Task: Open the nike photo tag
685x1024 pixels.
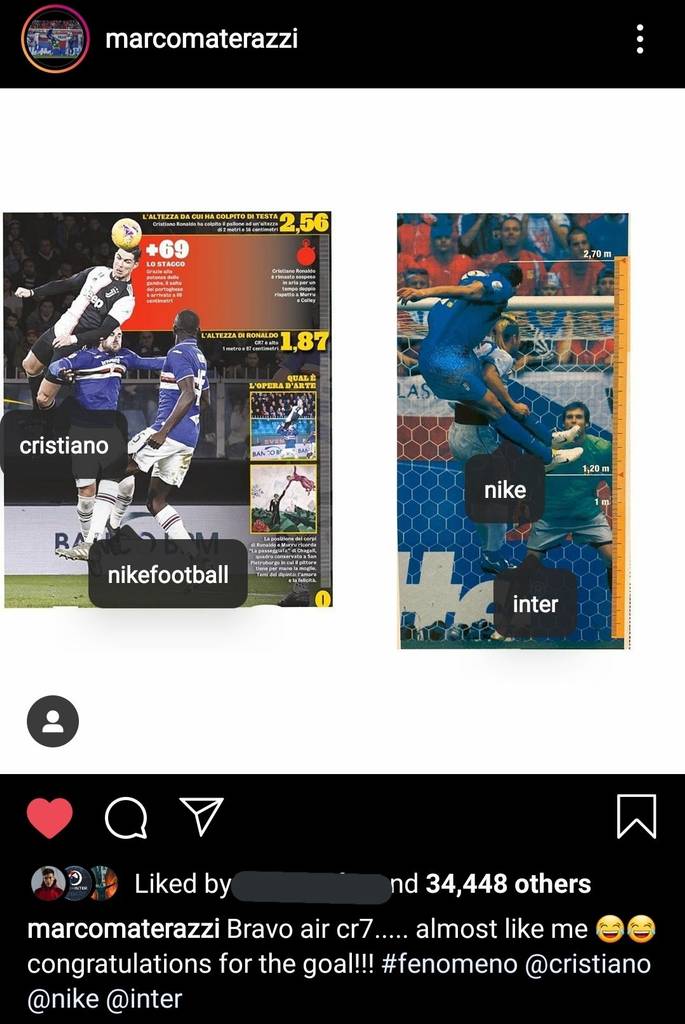Action: [504, 490]
